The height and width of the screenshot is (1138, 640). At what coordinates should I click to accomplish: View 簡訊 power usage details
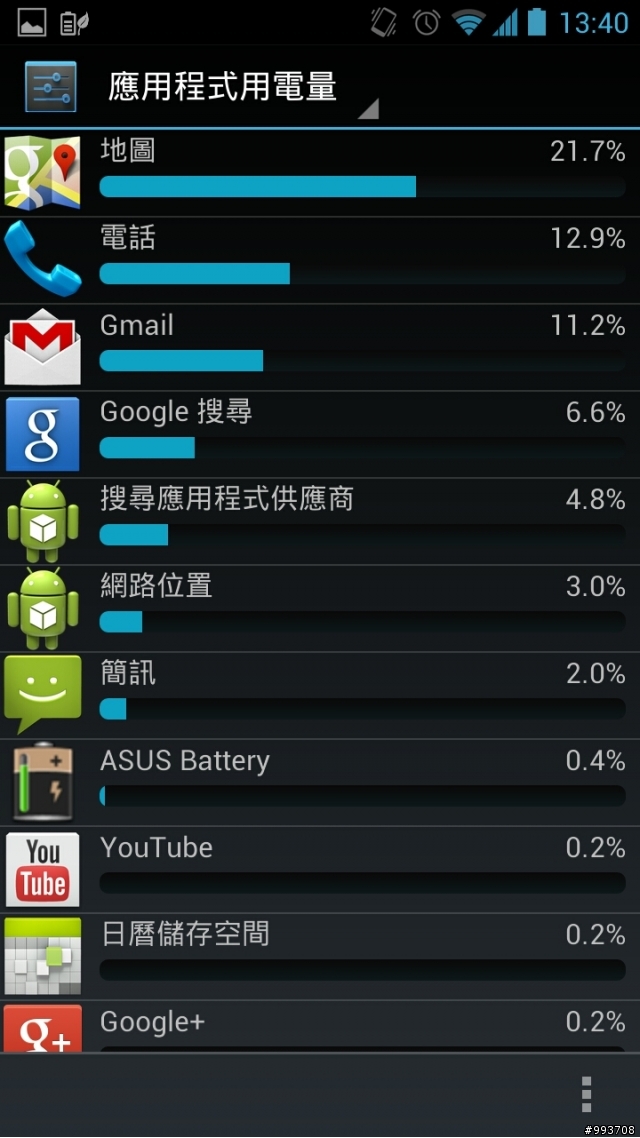(320, 695)
